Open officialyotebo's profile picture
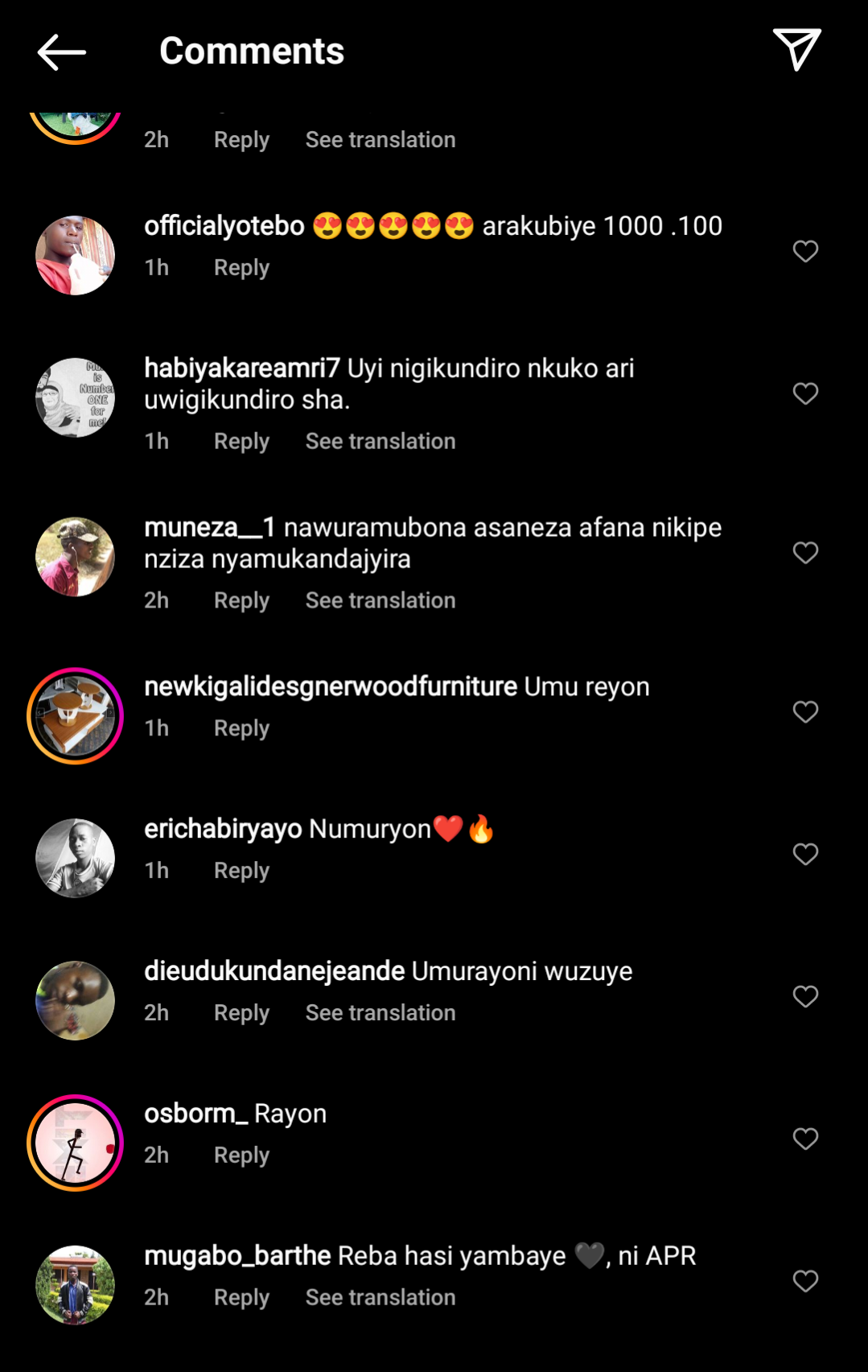 [x=75, y=255]
